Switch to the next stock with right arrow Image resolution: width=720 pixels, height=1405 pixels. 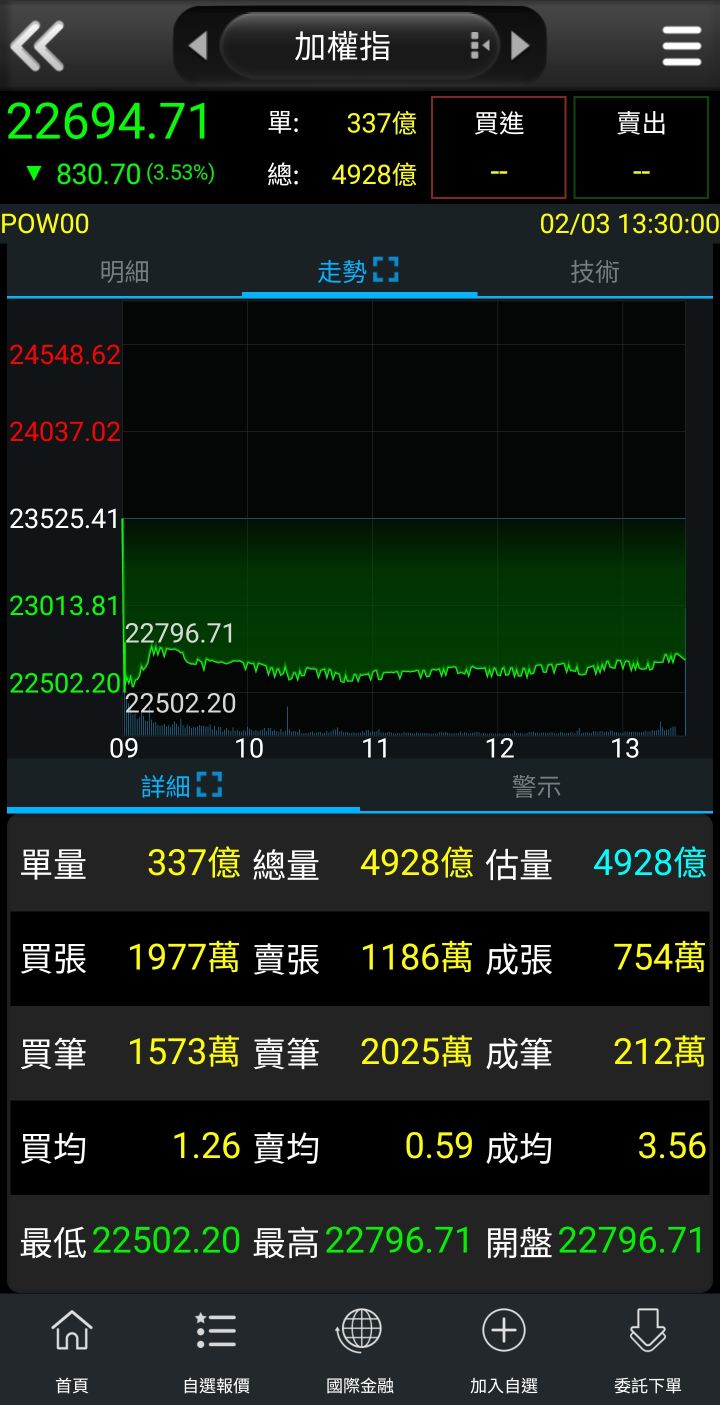[x=520, y=45]
